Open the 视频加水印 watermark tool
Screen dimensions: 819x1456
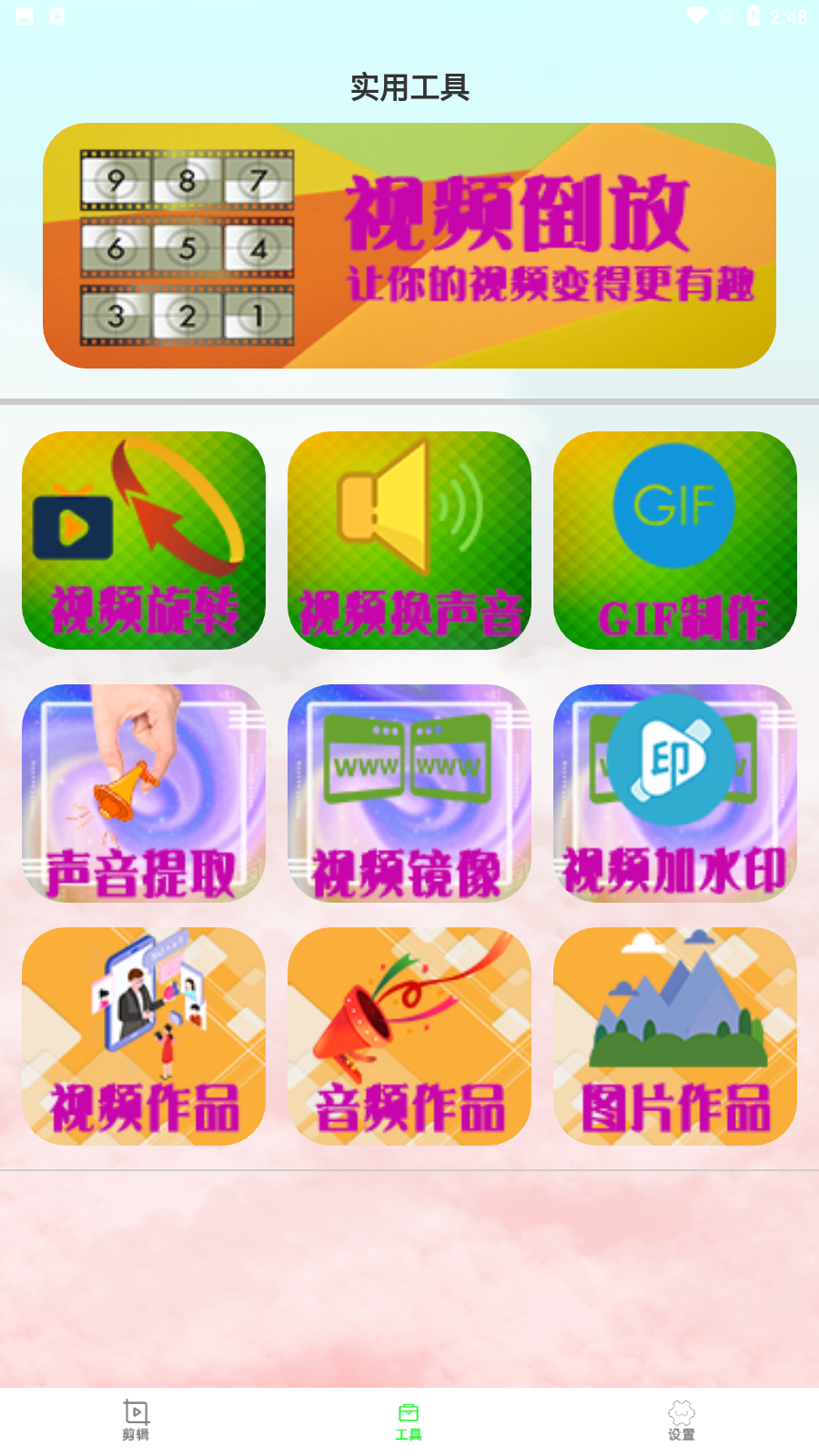tap(675, 793)
